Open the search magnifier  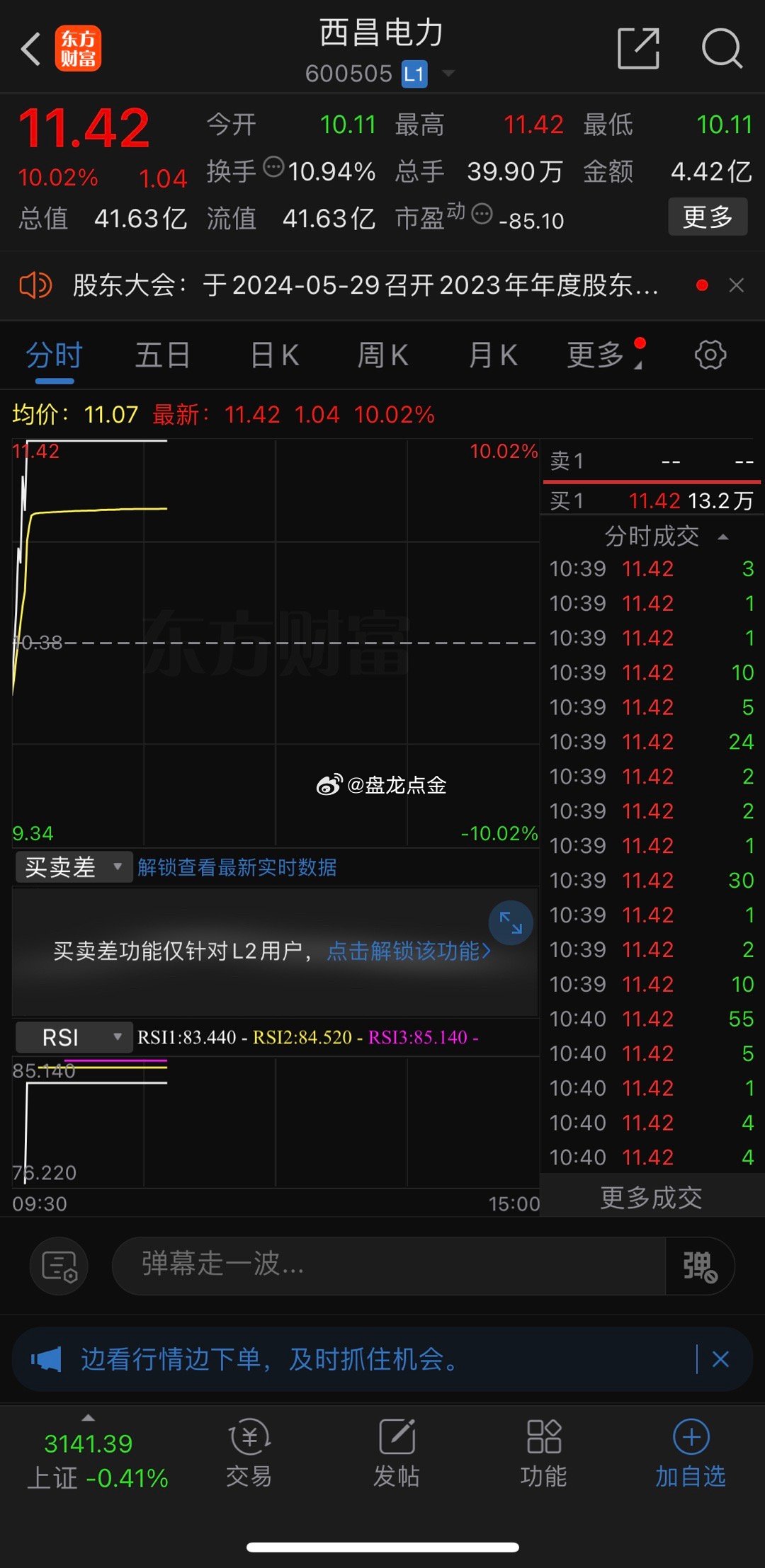click(722, 49)
